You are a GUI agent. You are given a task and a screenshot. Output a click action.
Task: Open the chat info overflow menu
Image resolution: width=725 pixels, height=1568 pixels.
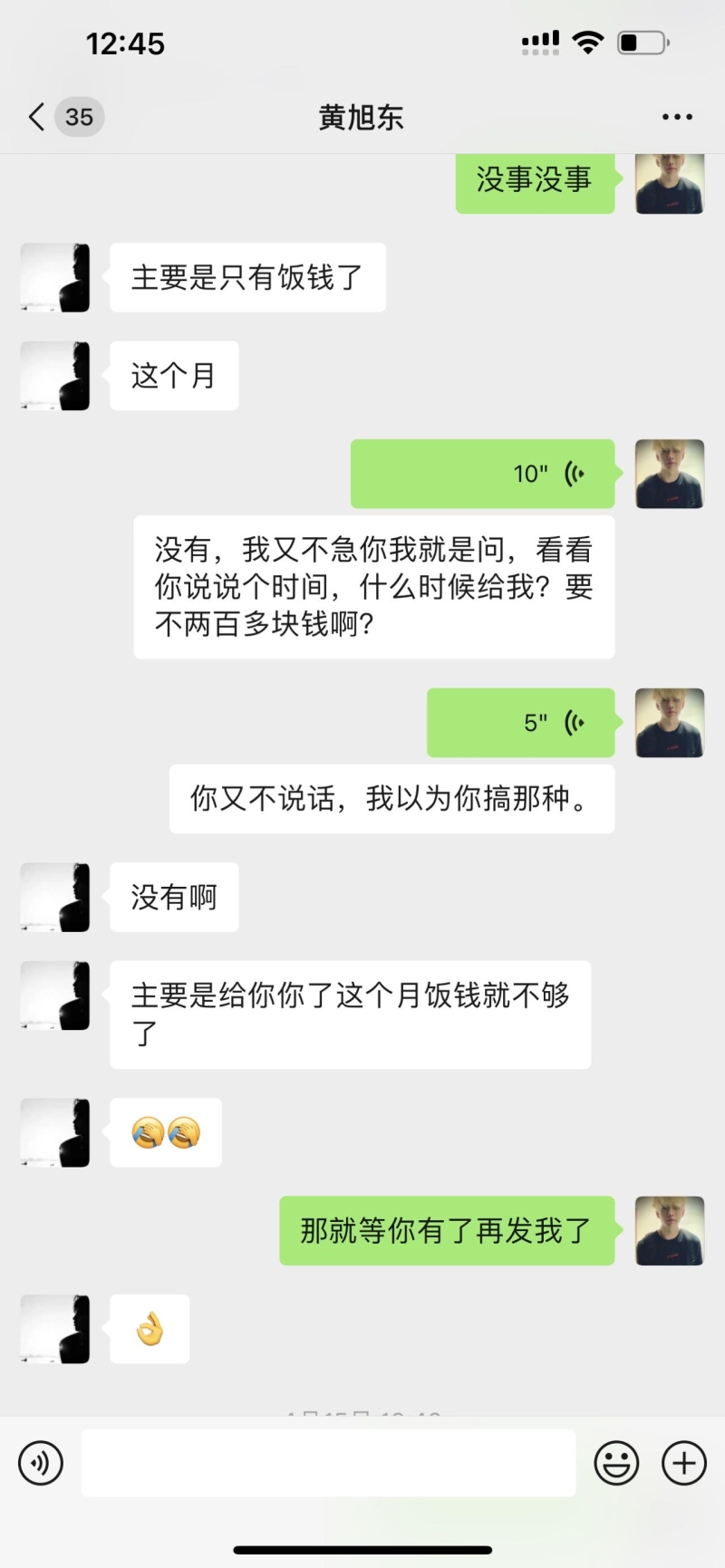677,117
